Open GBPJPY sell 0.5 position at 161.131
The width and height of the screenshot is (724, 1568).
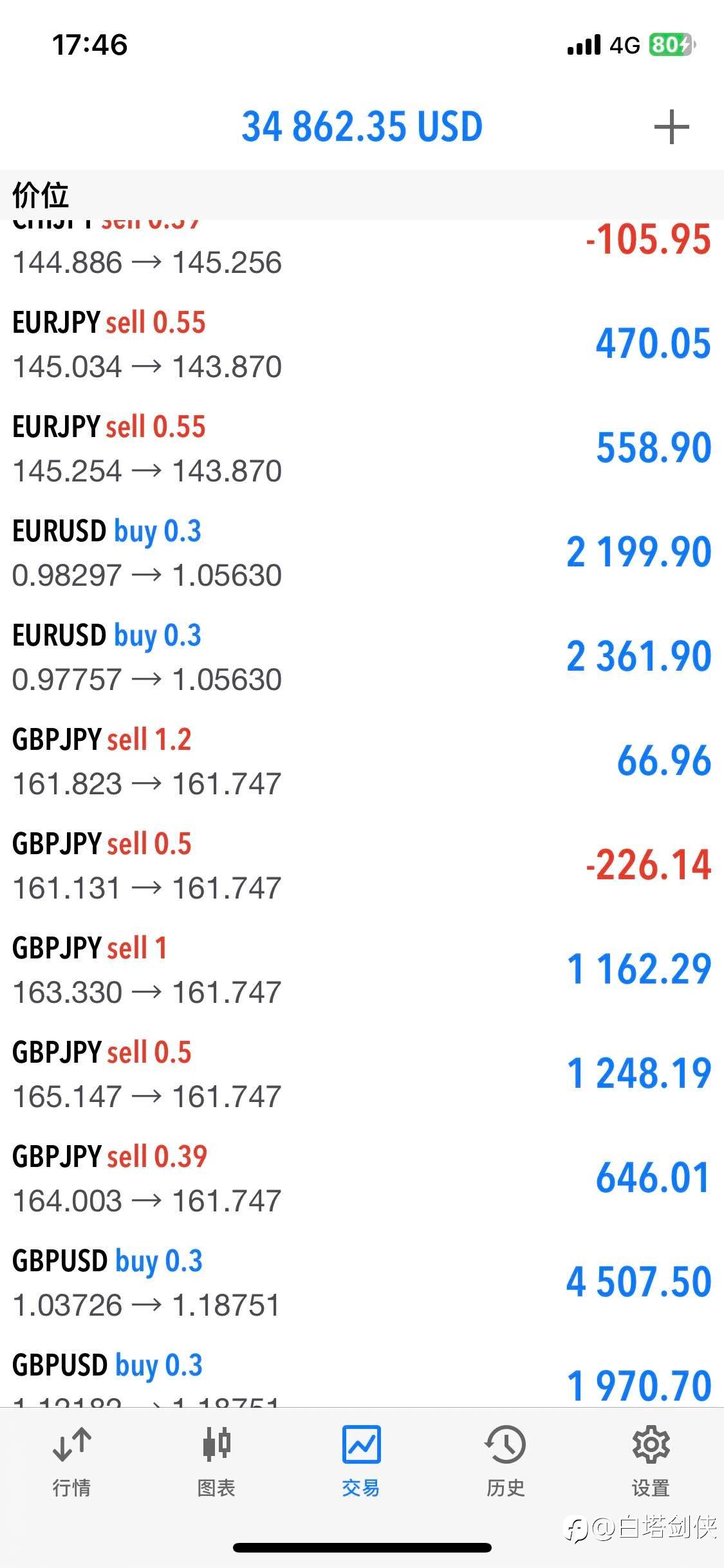pos(362,866)
